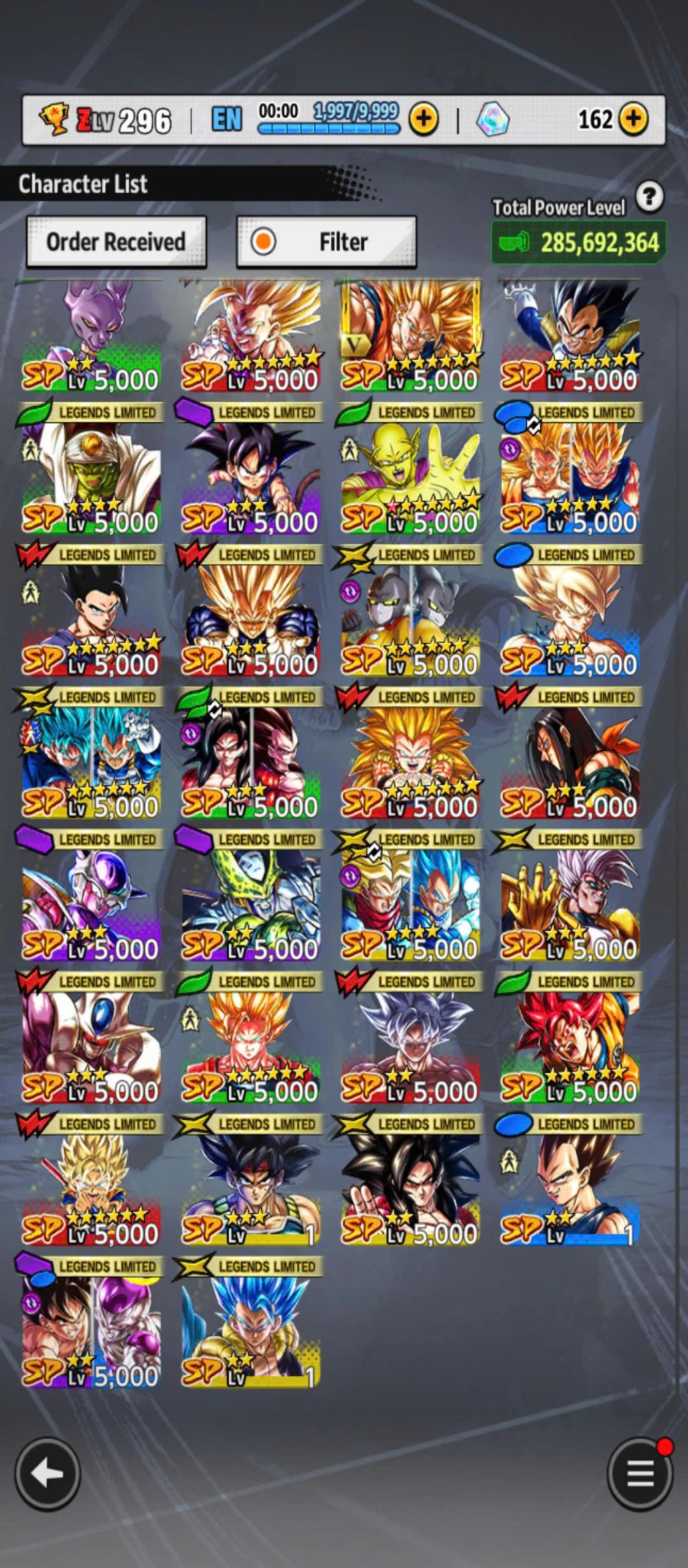
Task: Open the Total Power Level help icon
Action: point(649,197)
